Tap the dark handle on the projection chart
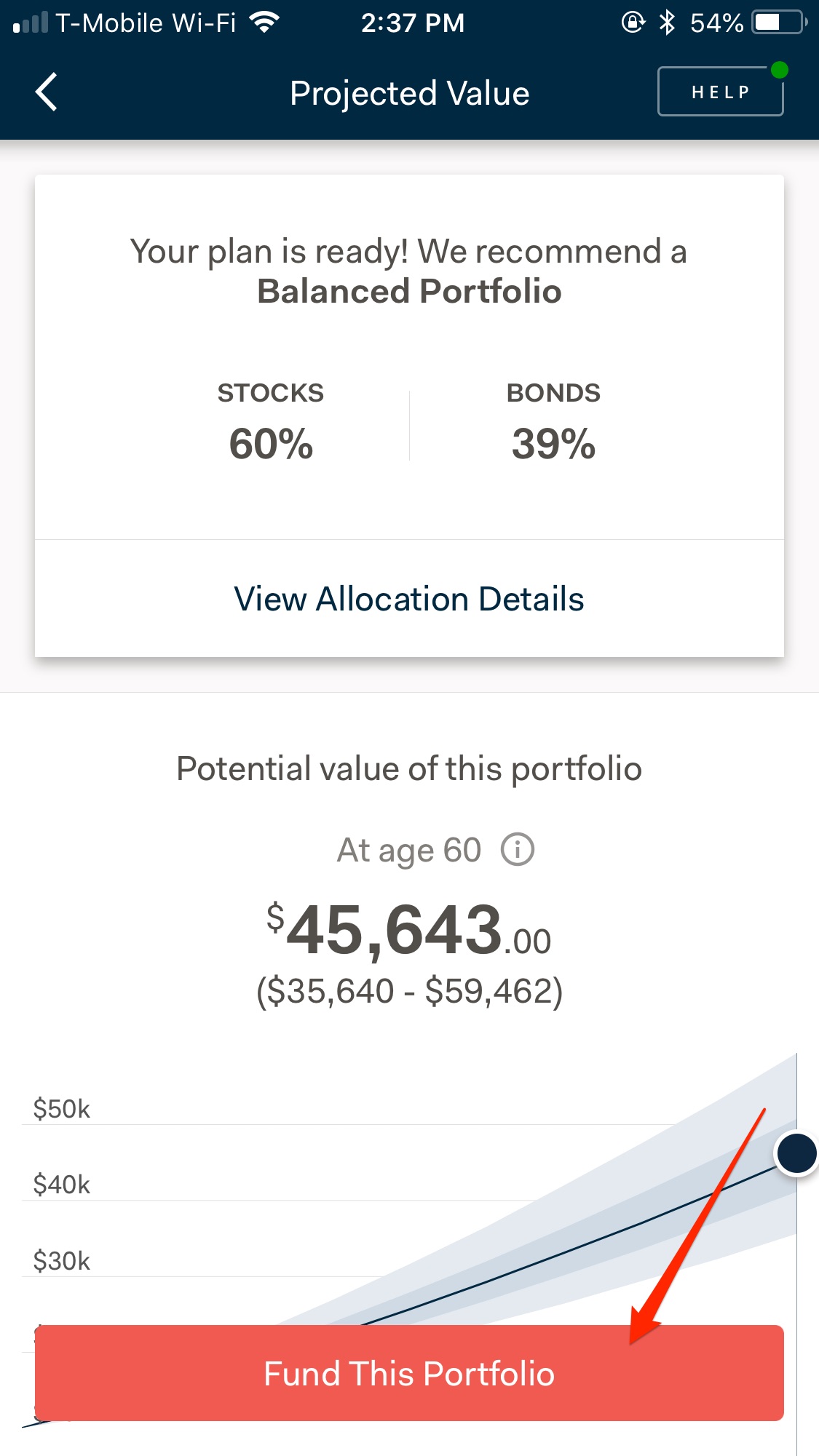The width and height of the screenshot is (819, 1456). [796, 1153]
